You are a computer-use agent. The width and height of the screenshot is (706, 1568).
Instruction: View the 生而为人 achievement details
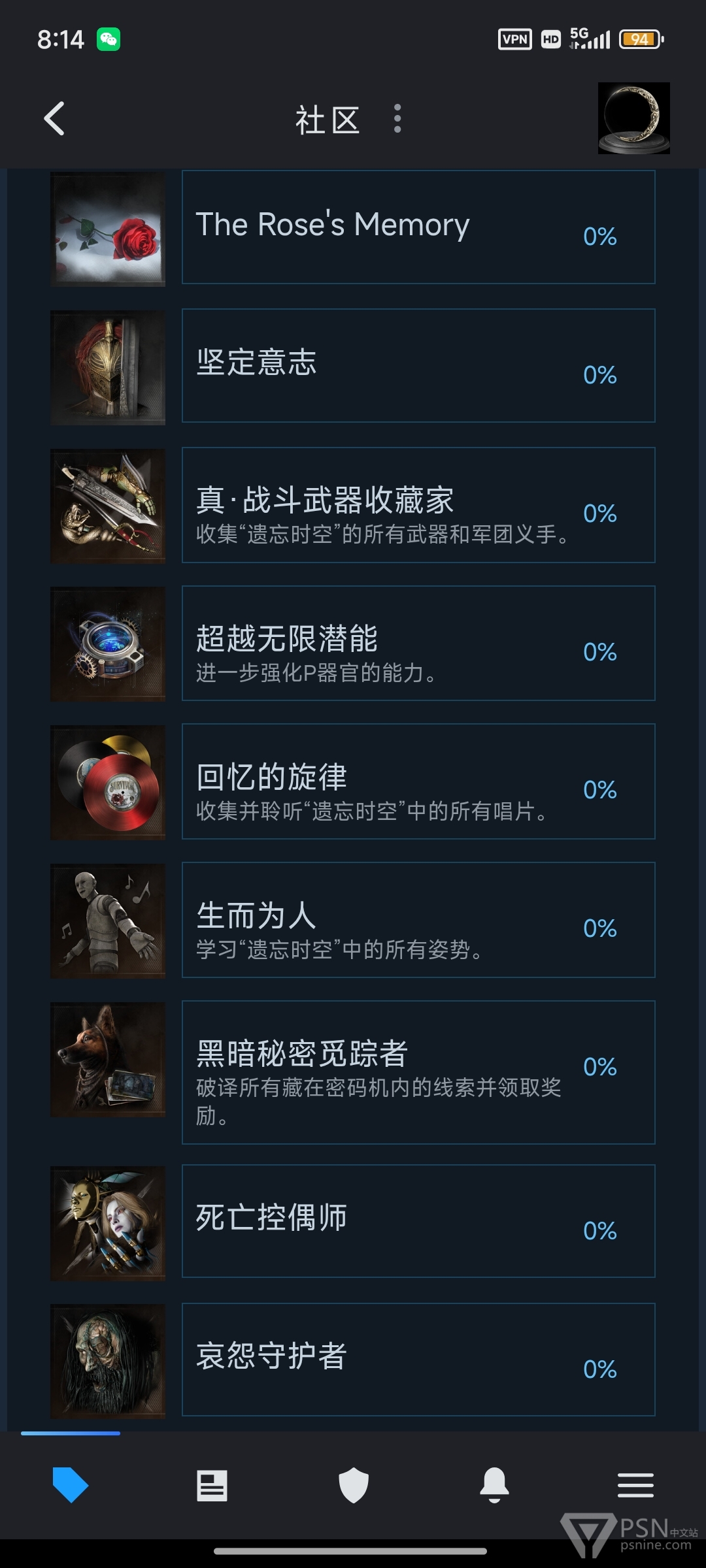pos(418,920)
